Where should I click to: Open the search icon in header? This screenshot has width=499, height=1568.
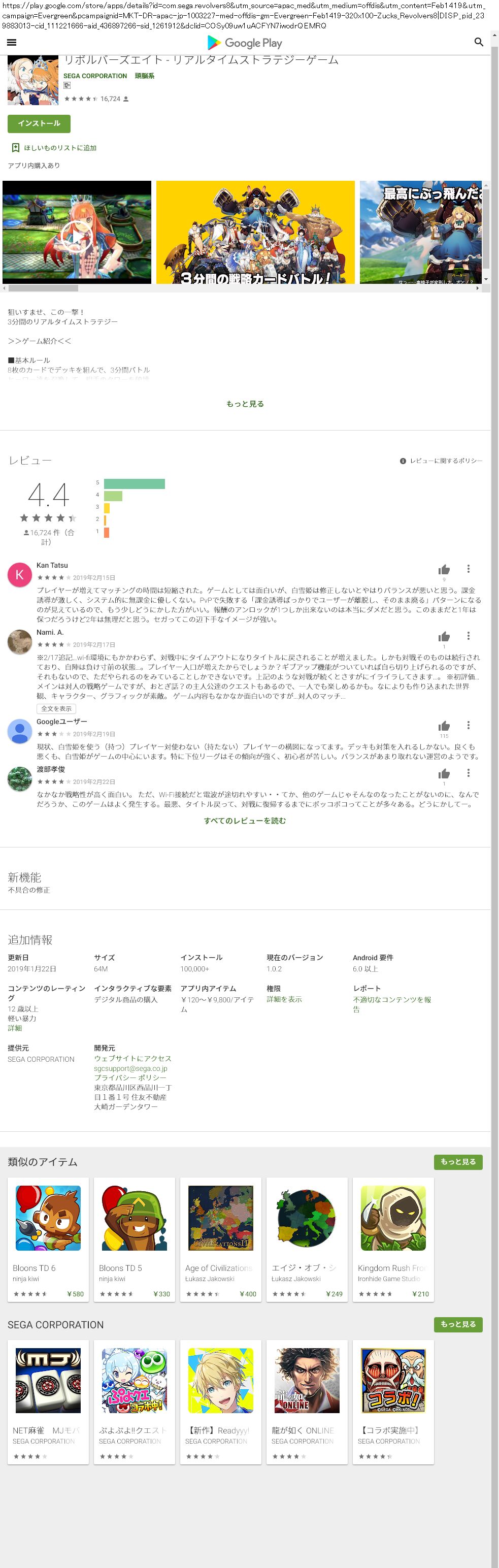[x=478, y=42]
